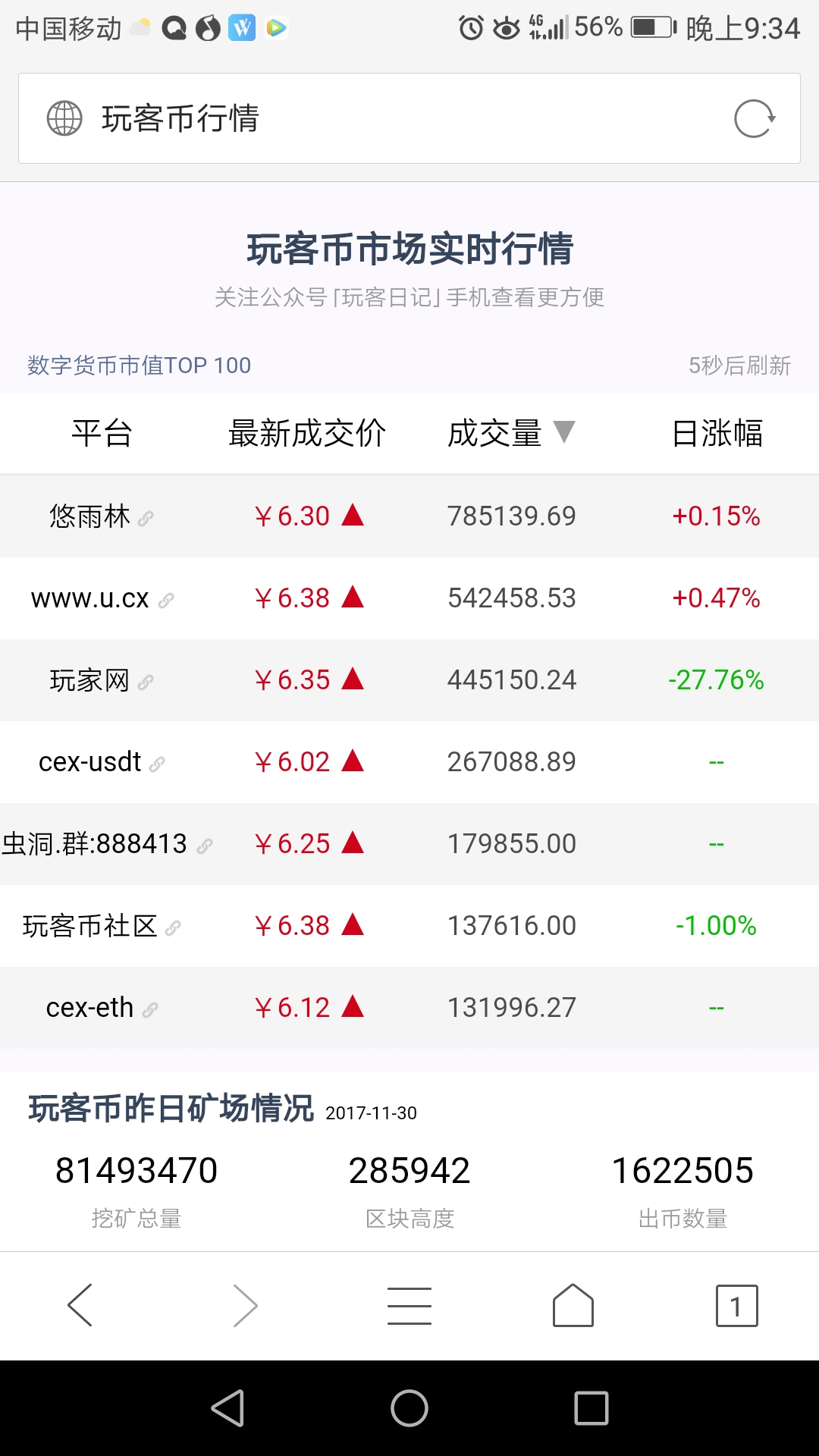The height and width of the screenshot is (1456, 819).
Task: Visit the 玩家网 platform link
Action: pos(101,680)
